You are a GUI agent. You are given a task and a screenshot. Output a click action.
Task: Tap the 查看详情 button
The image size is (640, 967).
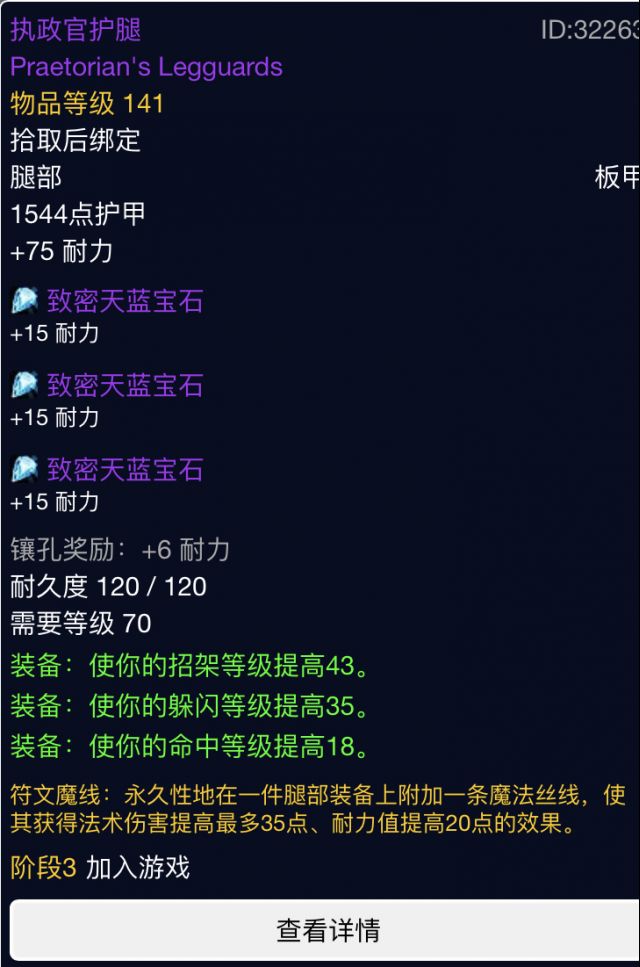pyautogui.click(x=327, y=930)
